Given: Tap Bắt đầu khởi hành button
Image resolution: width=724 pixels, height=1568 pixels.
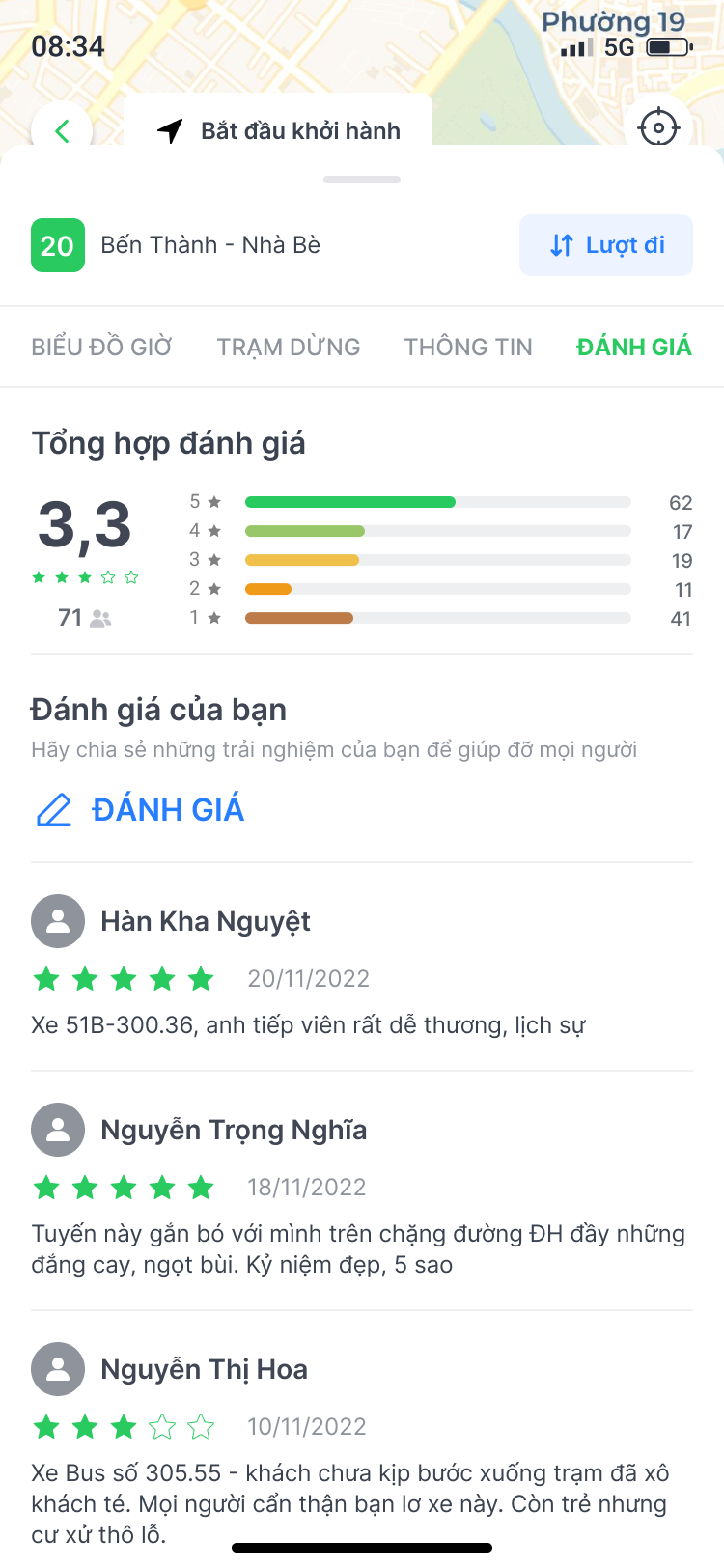Looking at the screenshot, I should 278,130.
